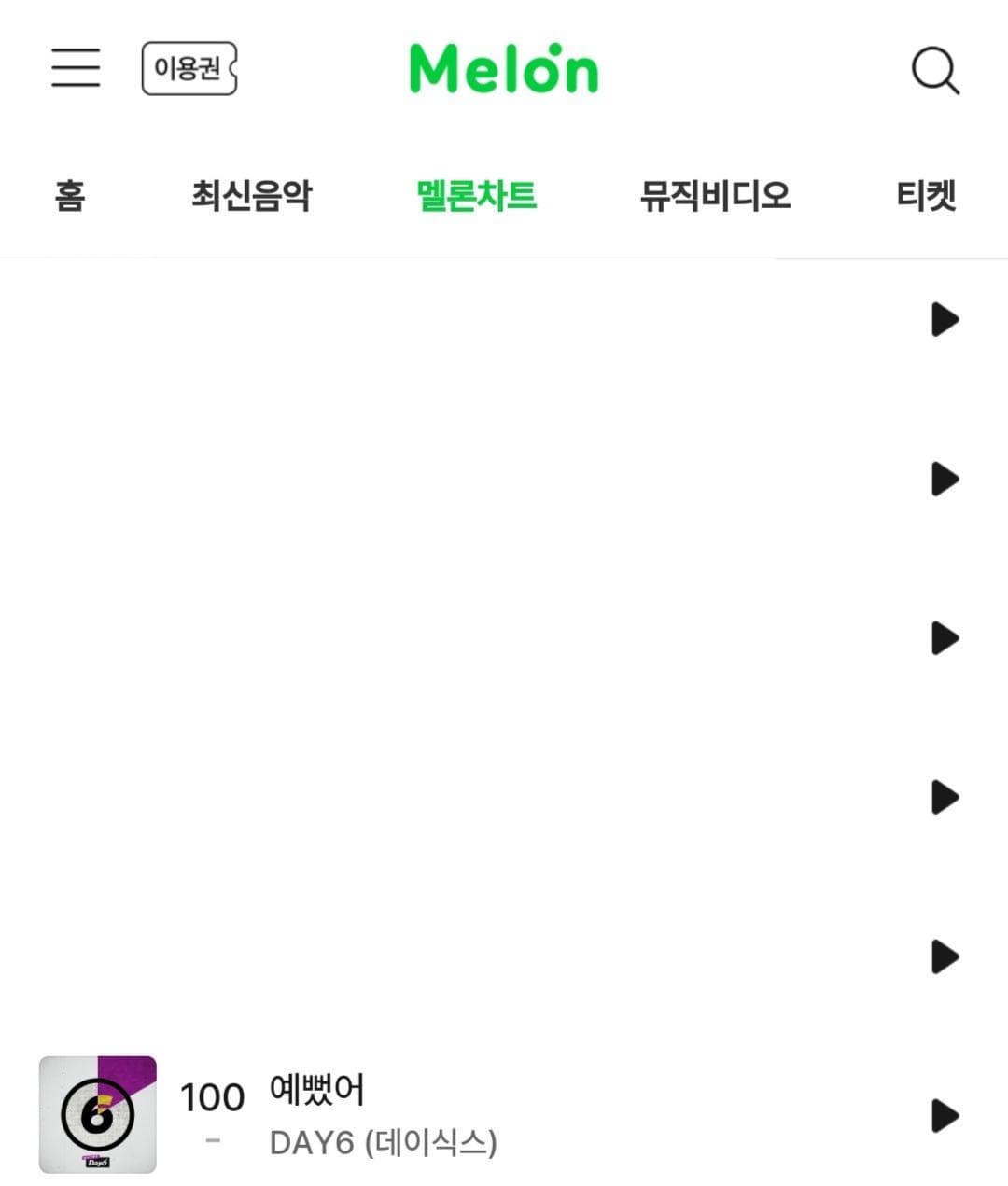Viewport: 1008px width, 1186px height.
Task: Click the DAY6 album cover thumbnail
Action: (96, 1112)
